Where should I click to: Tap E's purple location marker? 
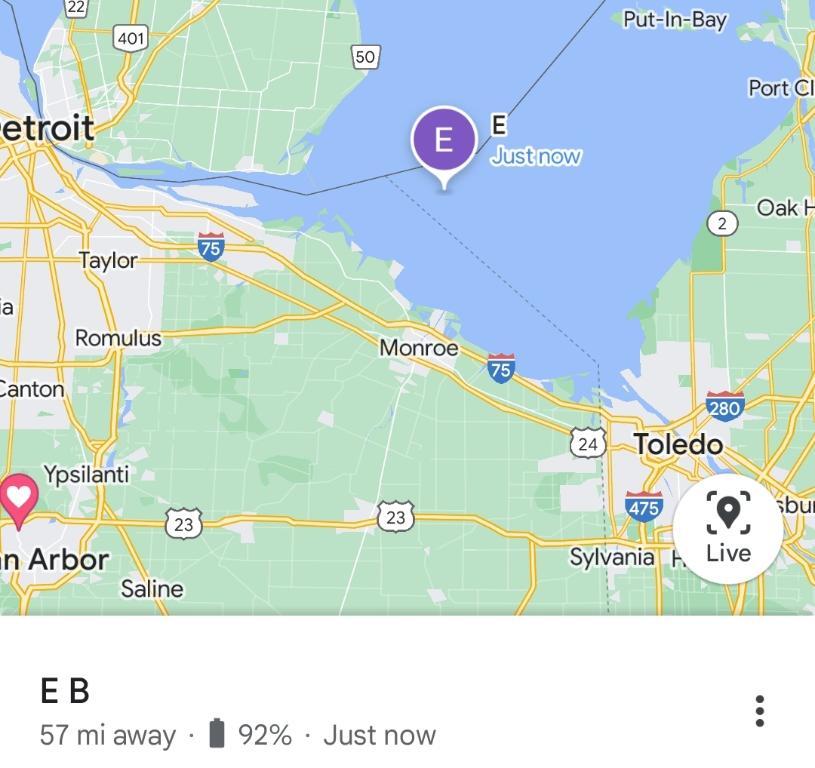point(444,141)
